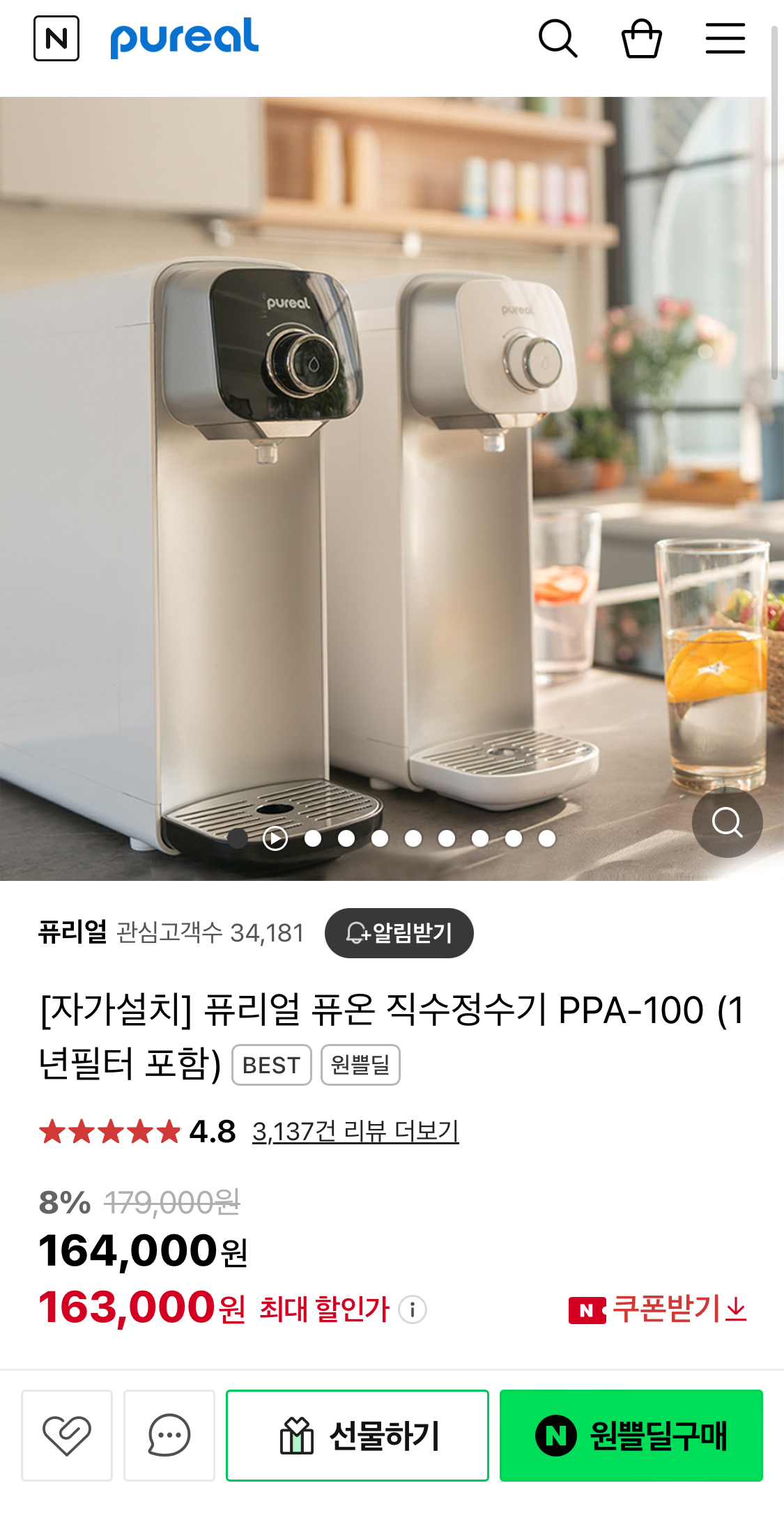Open image zoom magnifier on product photo
The height and width of the screenshot is (1513, 784).
pos(727,822)
